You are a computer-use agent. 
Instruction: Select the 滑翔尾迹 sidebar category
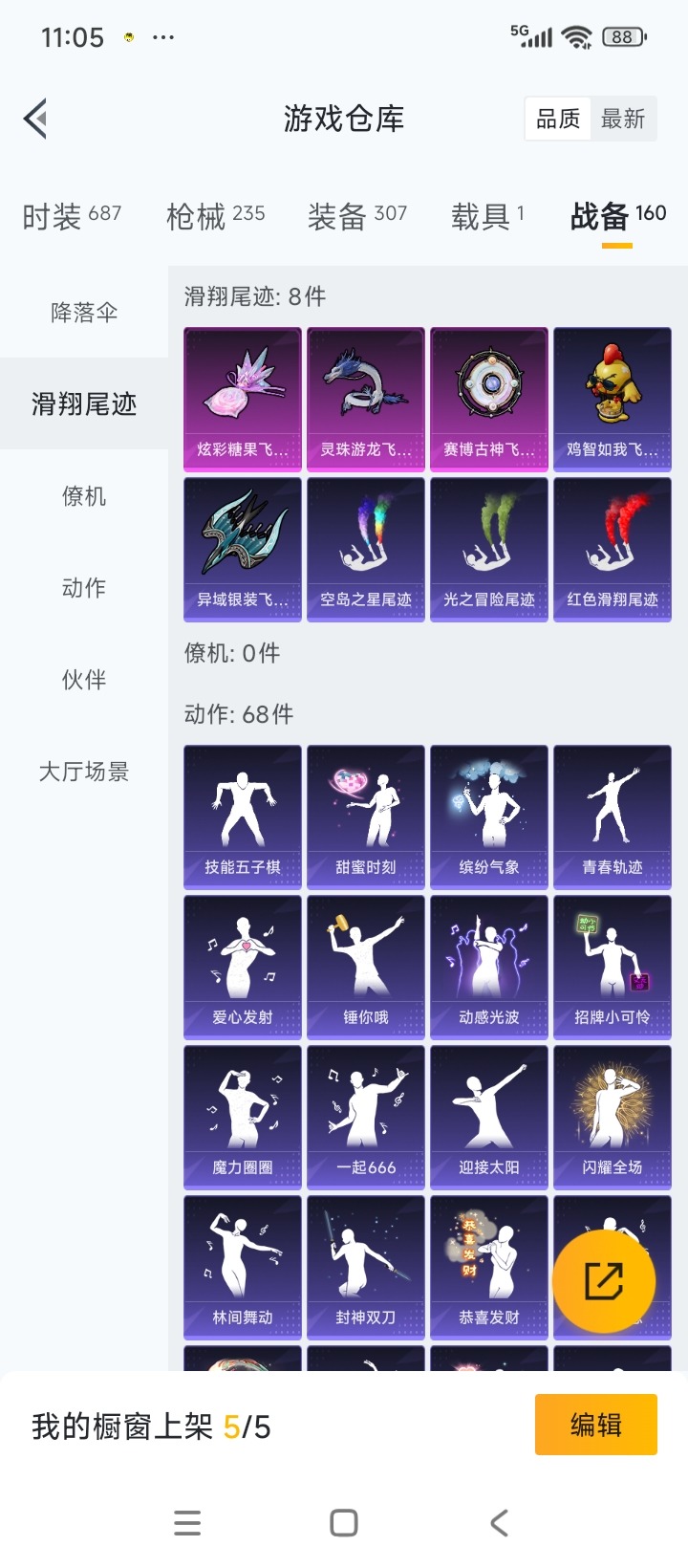click(x=84, y=403)
